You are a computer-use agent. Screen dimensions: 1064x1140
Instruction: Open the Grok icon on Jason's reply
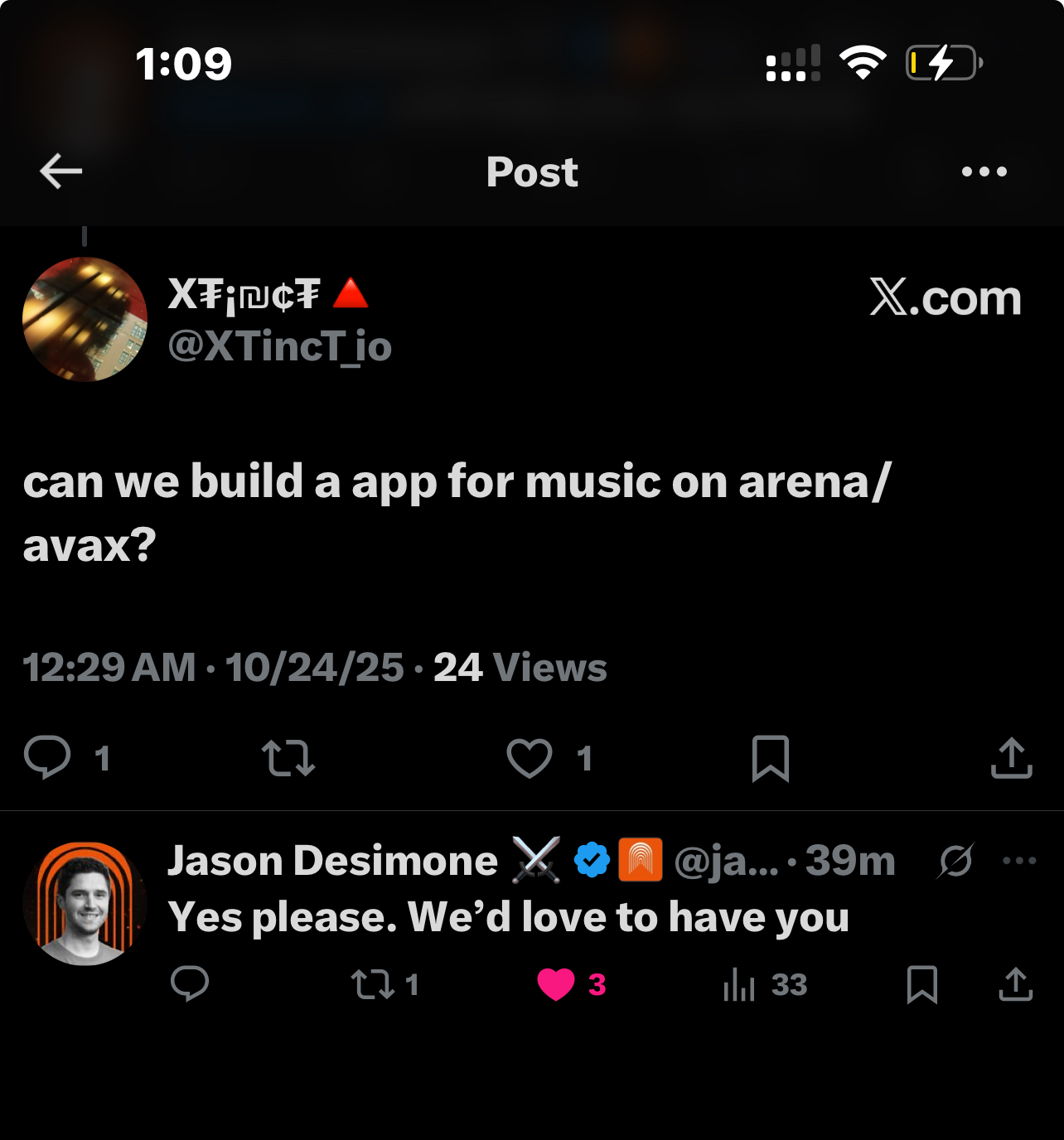coord(955,861)
